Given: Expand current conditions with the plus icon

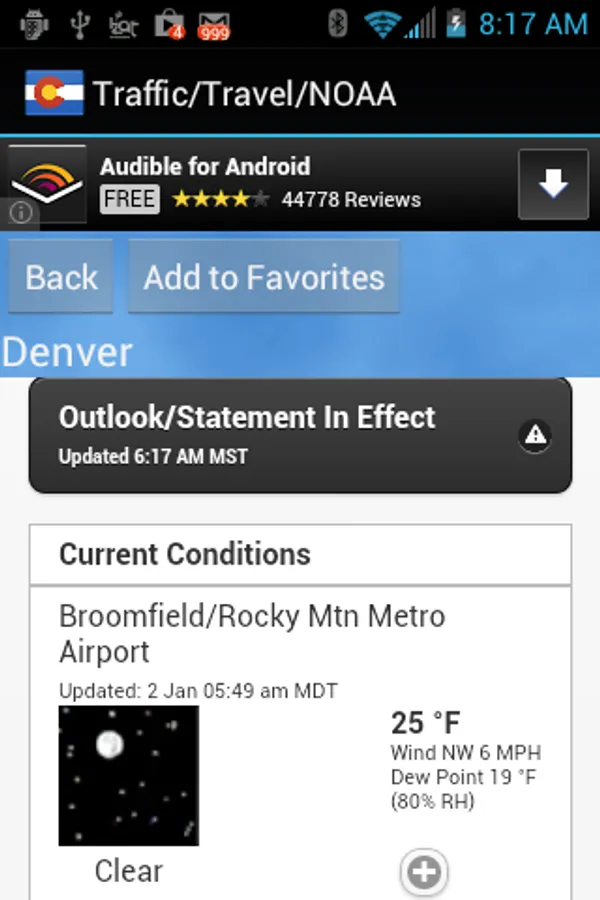Looking at the screenshot, I should coord(424,872).
